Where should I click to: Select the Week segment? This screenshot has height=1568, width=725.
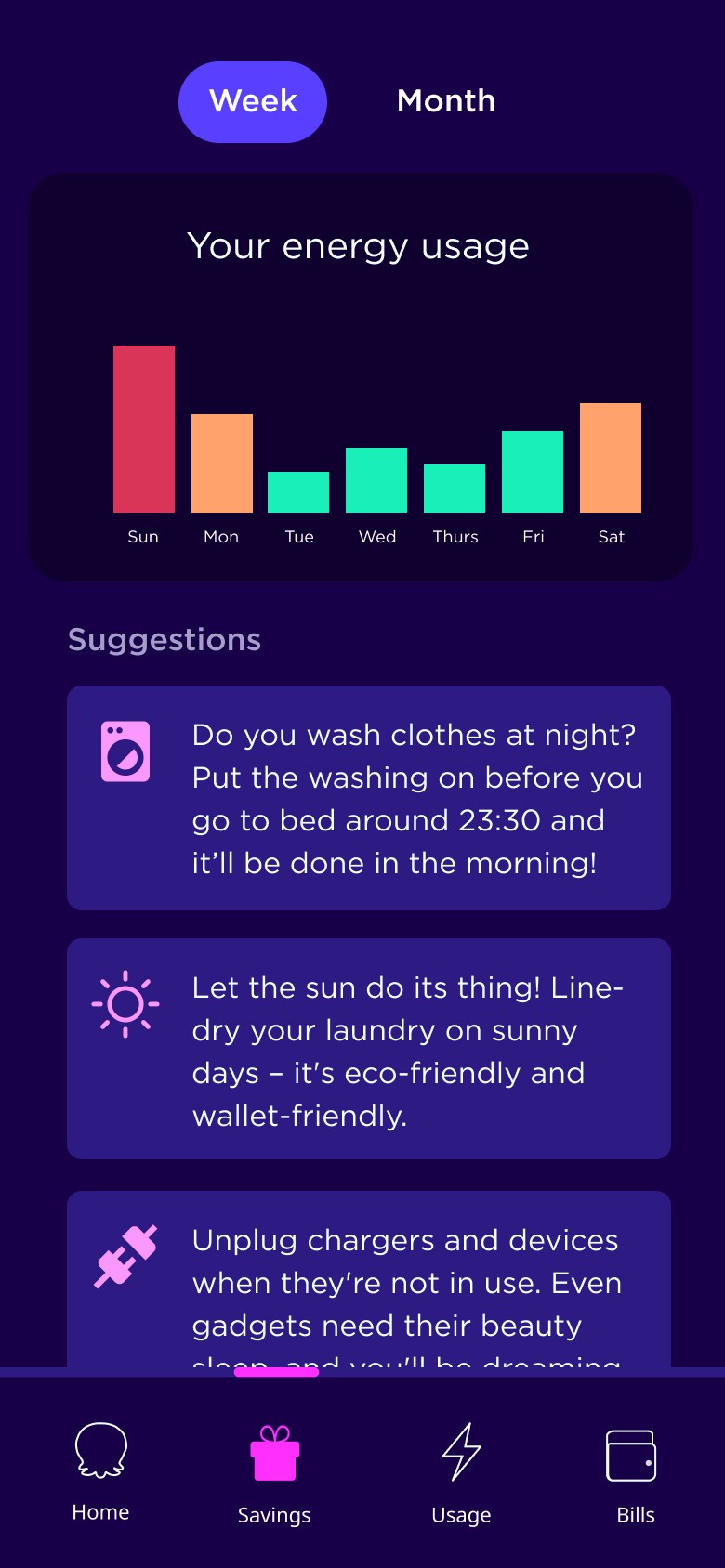253,102
